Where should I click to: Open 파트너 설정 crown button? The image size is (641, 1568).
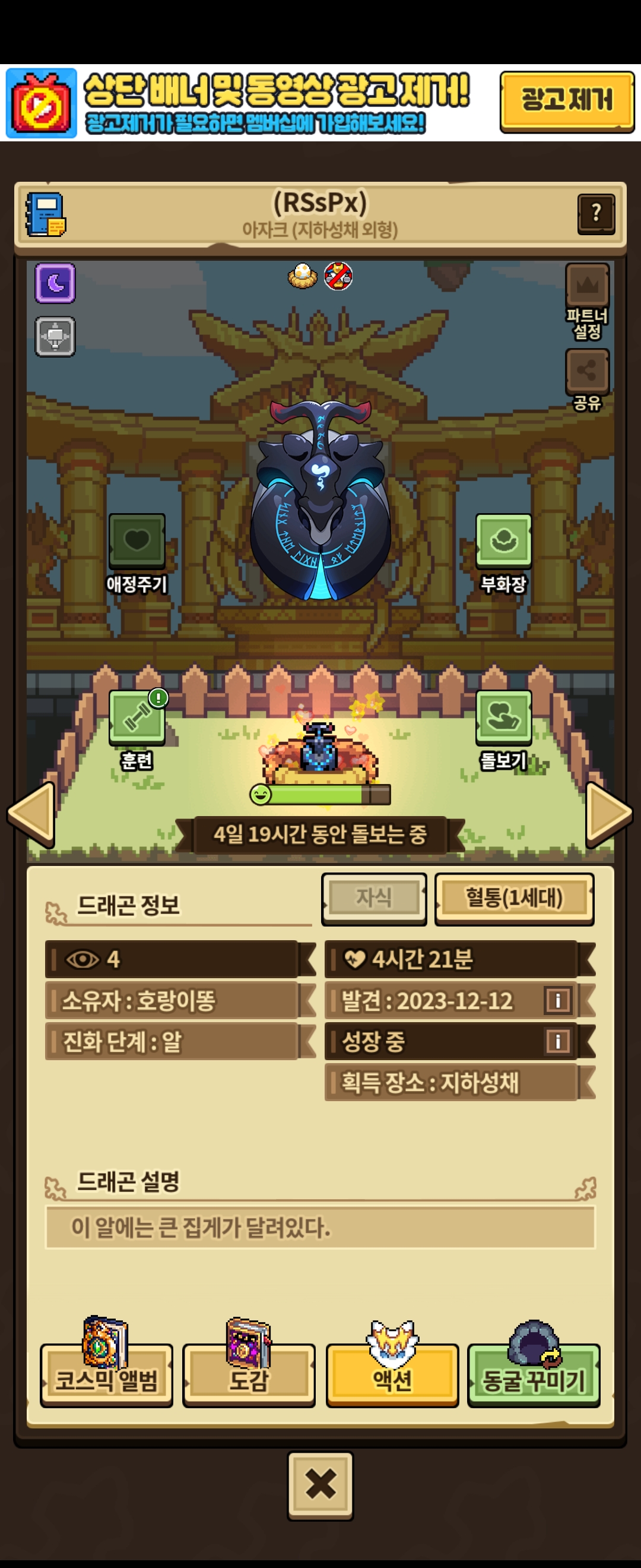[587, 286]
